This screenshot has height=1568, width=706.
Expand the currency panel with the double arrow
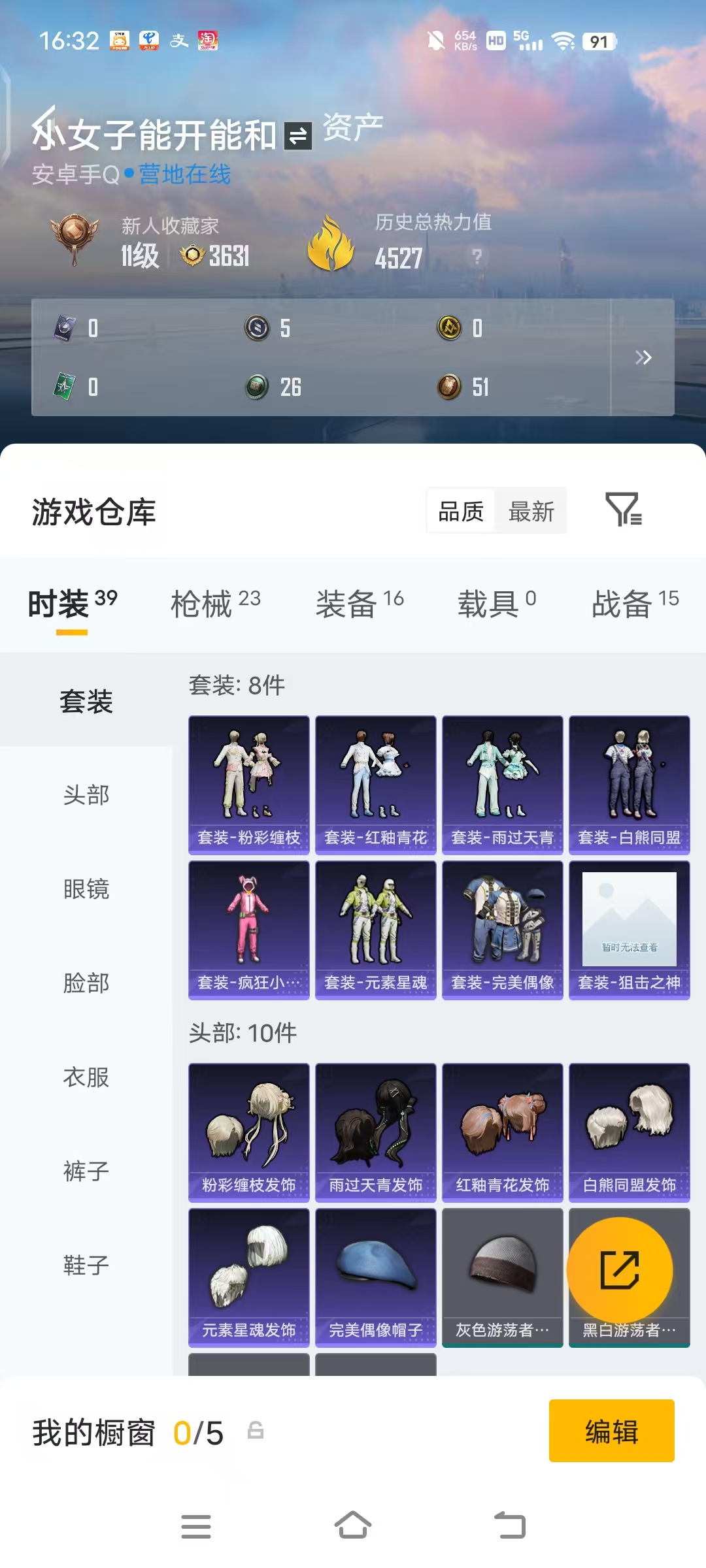pos(643,358)
